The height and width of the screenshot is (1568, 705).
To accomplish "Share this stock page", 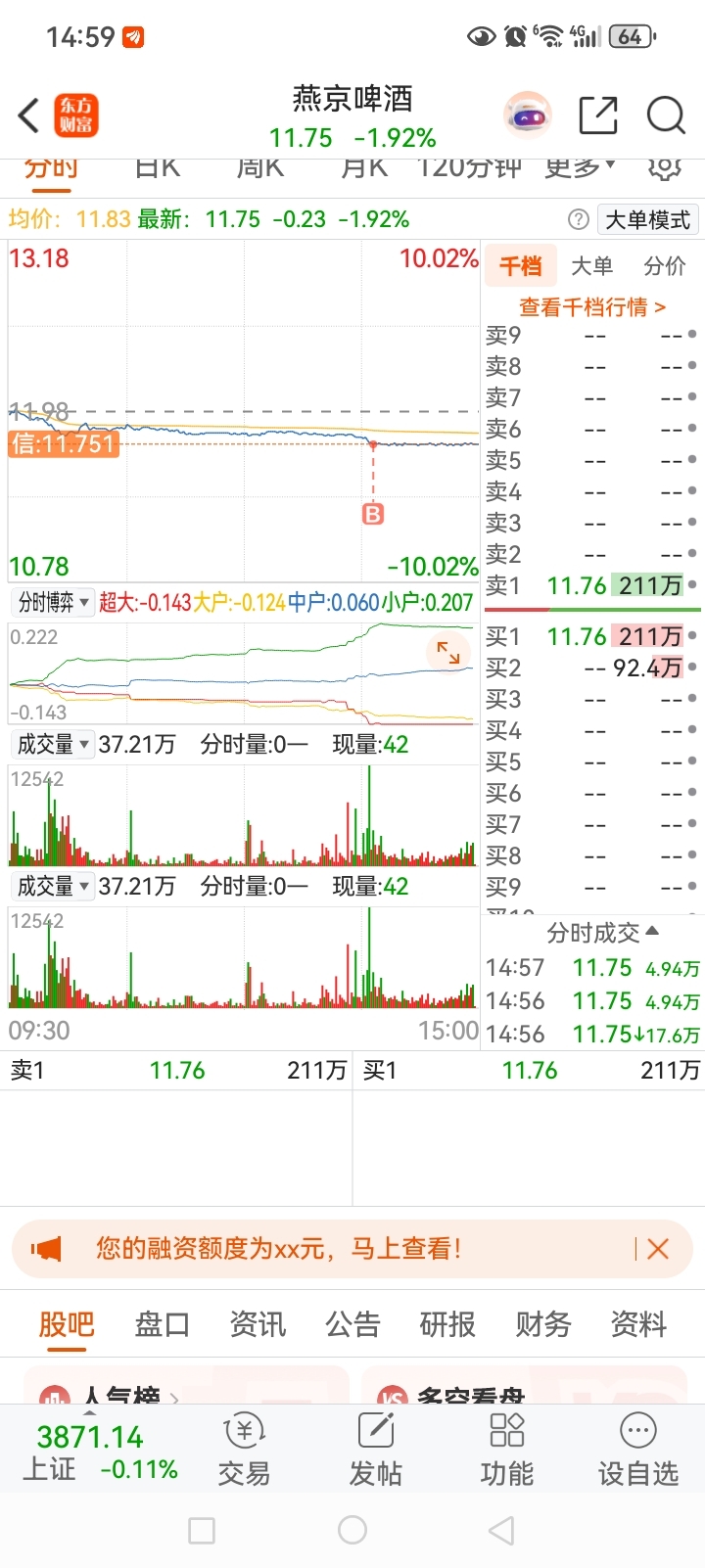I will [598, 115].
